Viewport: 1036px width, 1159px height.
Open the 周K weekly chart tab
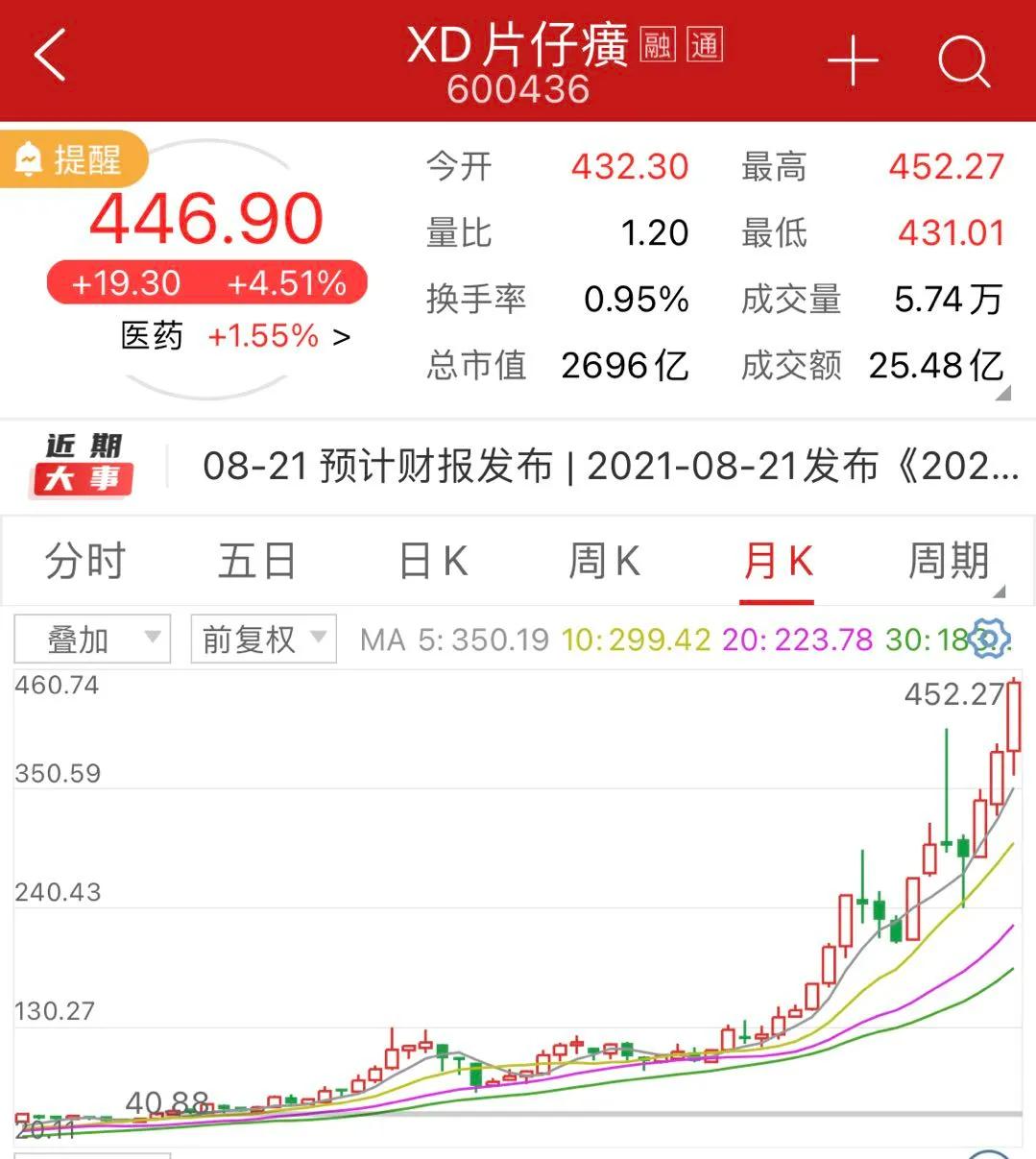pyautogui.click(x=602, y=562)
